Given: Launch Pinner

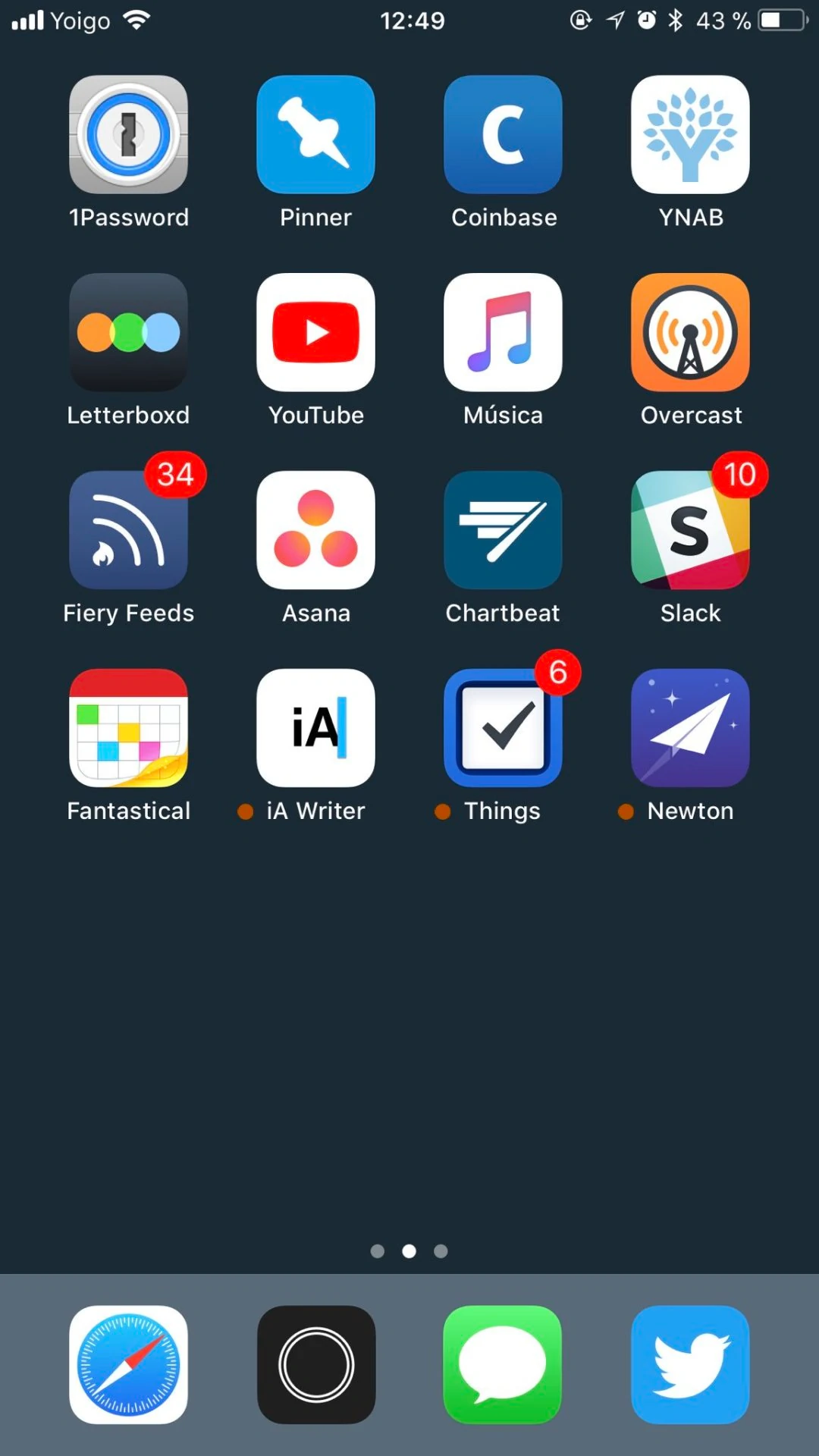Looking at the screenshot, I should coord(315,134).
